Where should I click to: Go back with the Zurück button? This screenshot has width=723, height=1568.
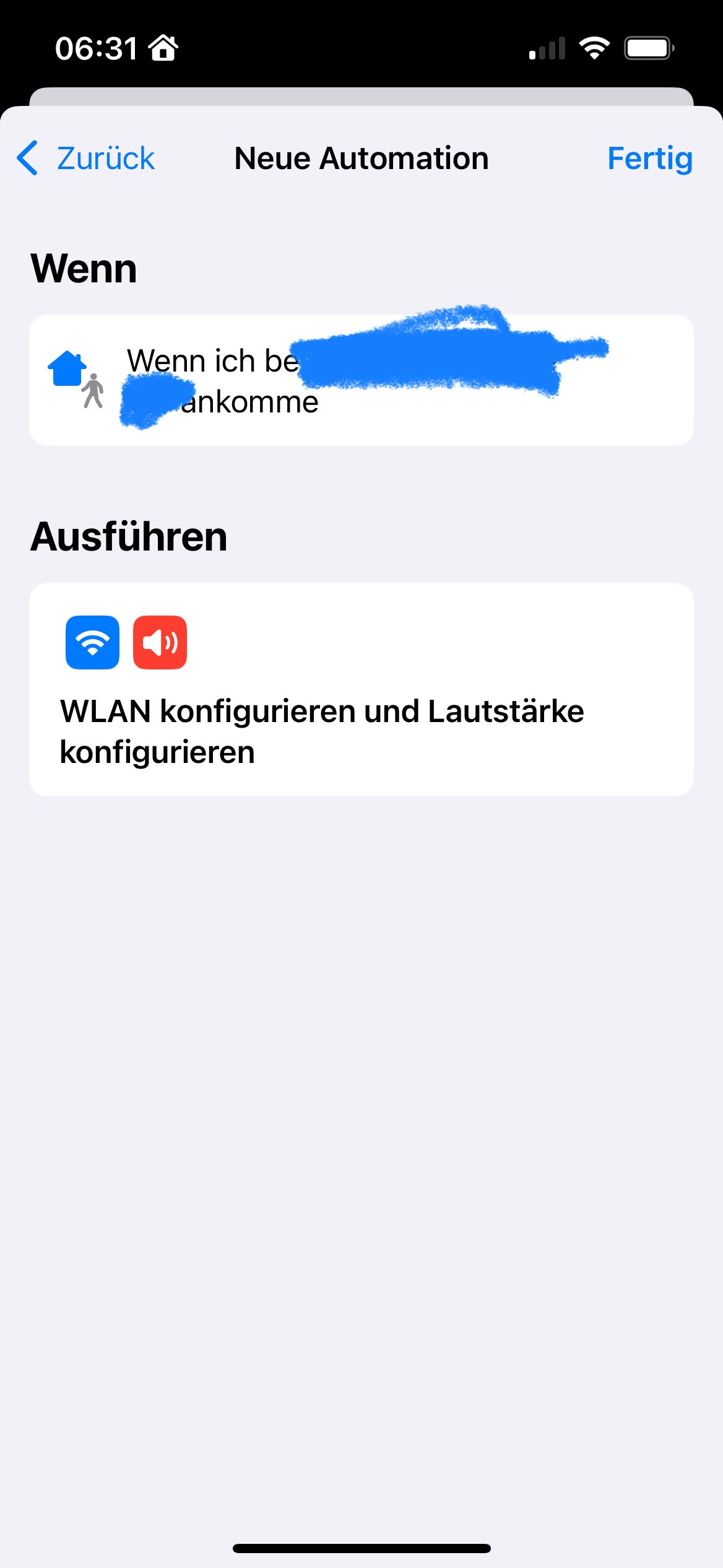click(x=86, y=159)
